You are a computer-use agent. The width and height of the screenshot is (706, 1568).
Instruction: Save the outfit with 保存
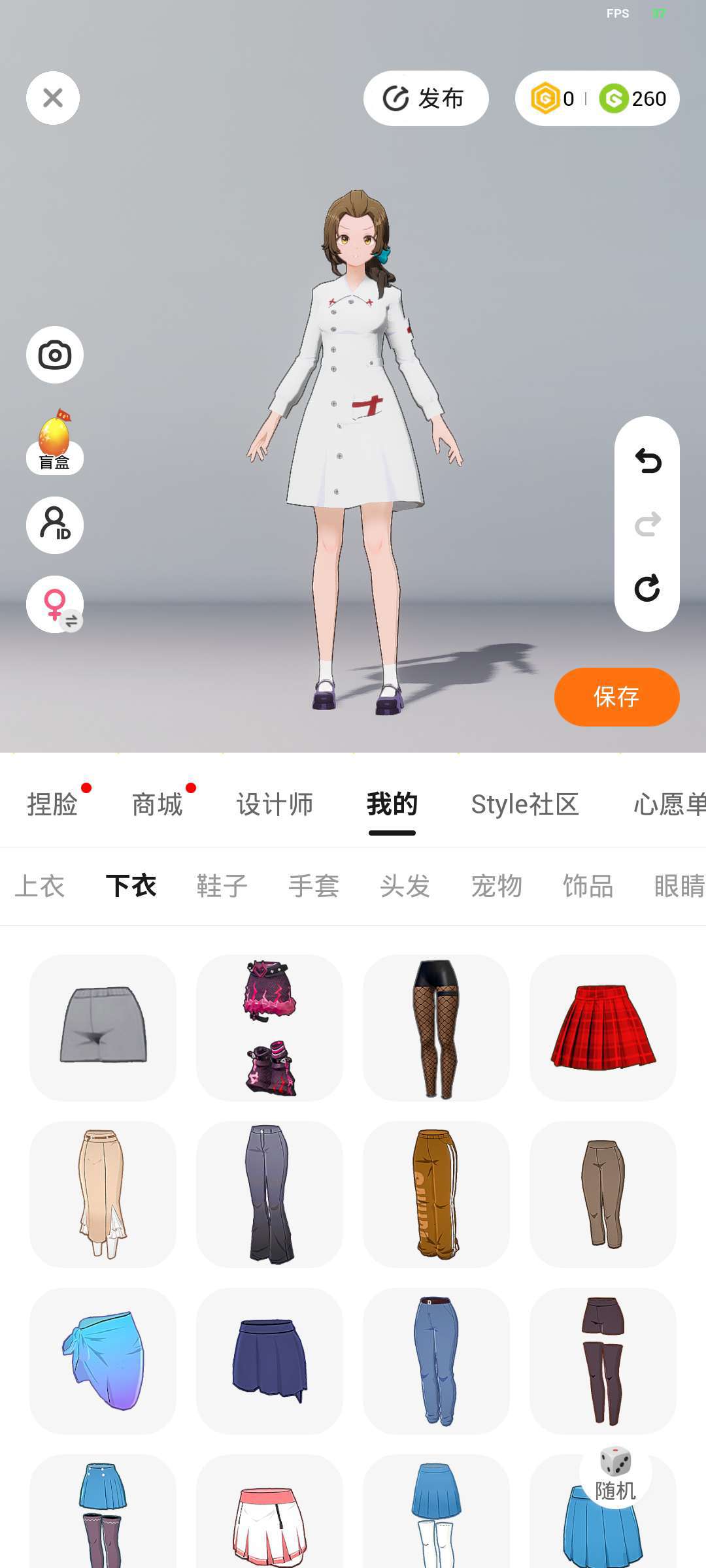coord(616,696)
